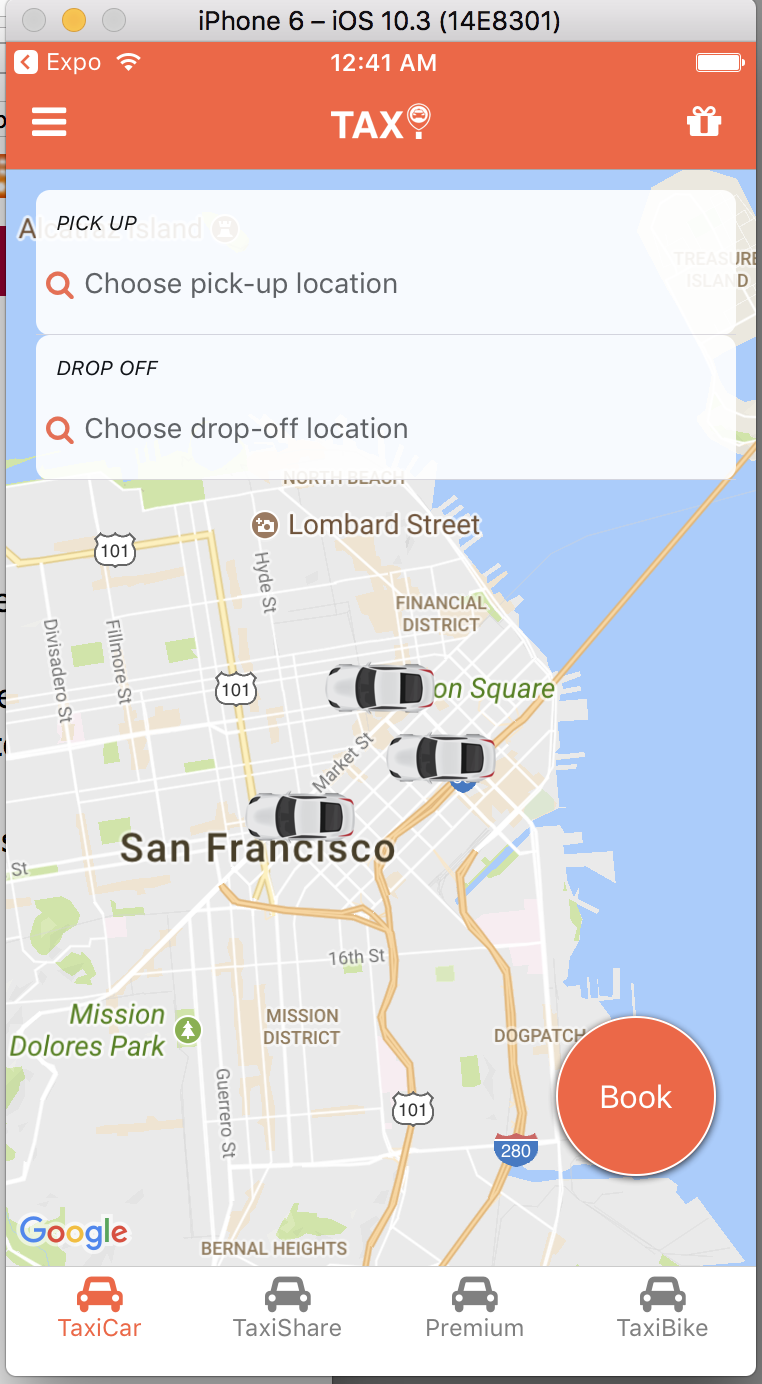This screenshot has height=1384, width=762.
Task: Open the Premium ride option
Action: (x=474, y=1308)
